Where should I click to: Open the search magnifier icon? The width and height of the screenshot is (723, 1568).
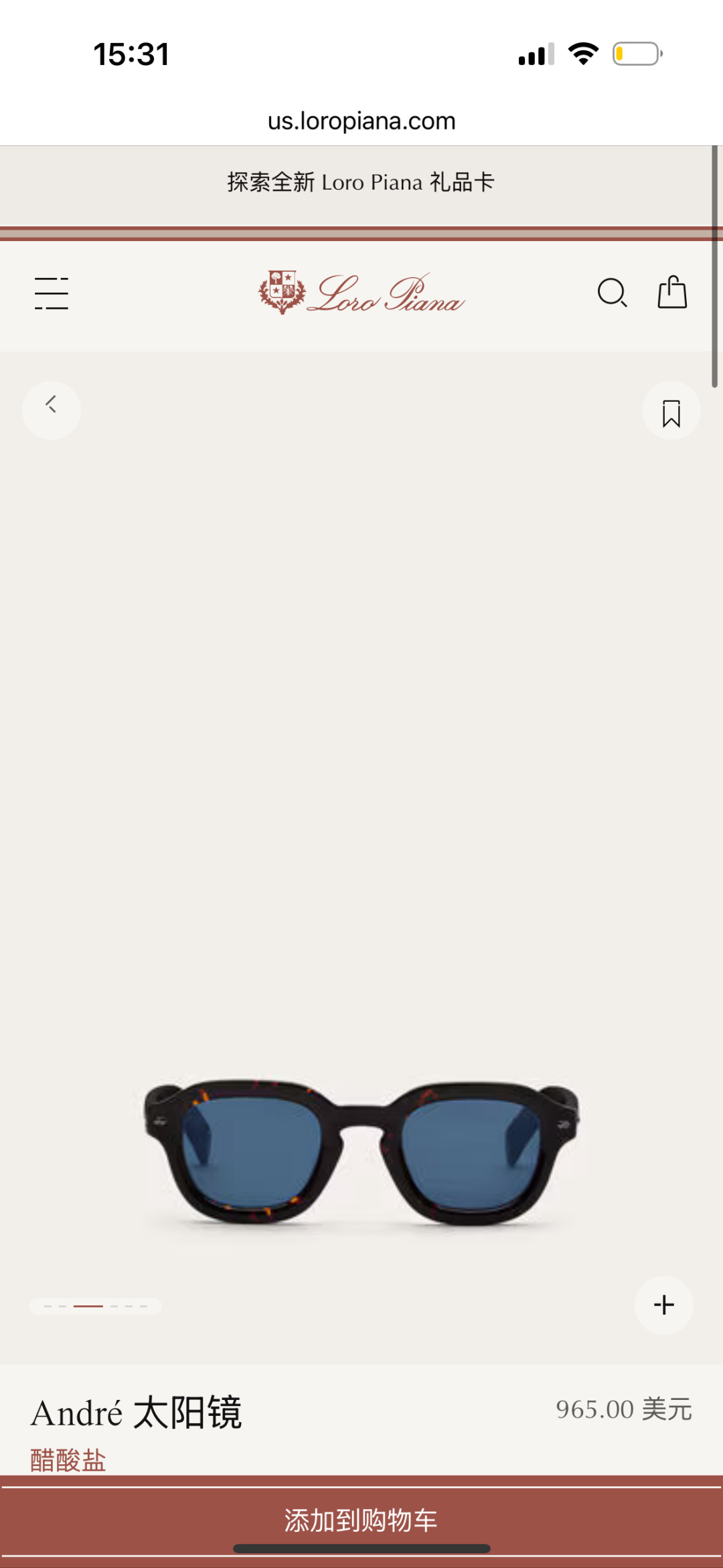[612, 293]
